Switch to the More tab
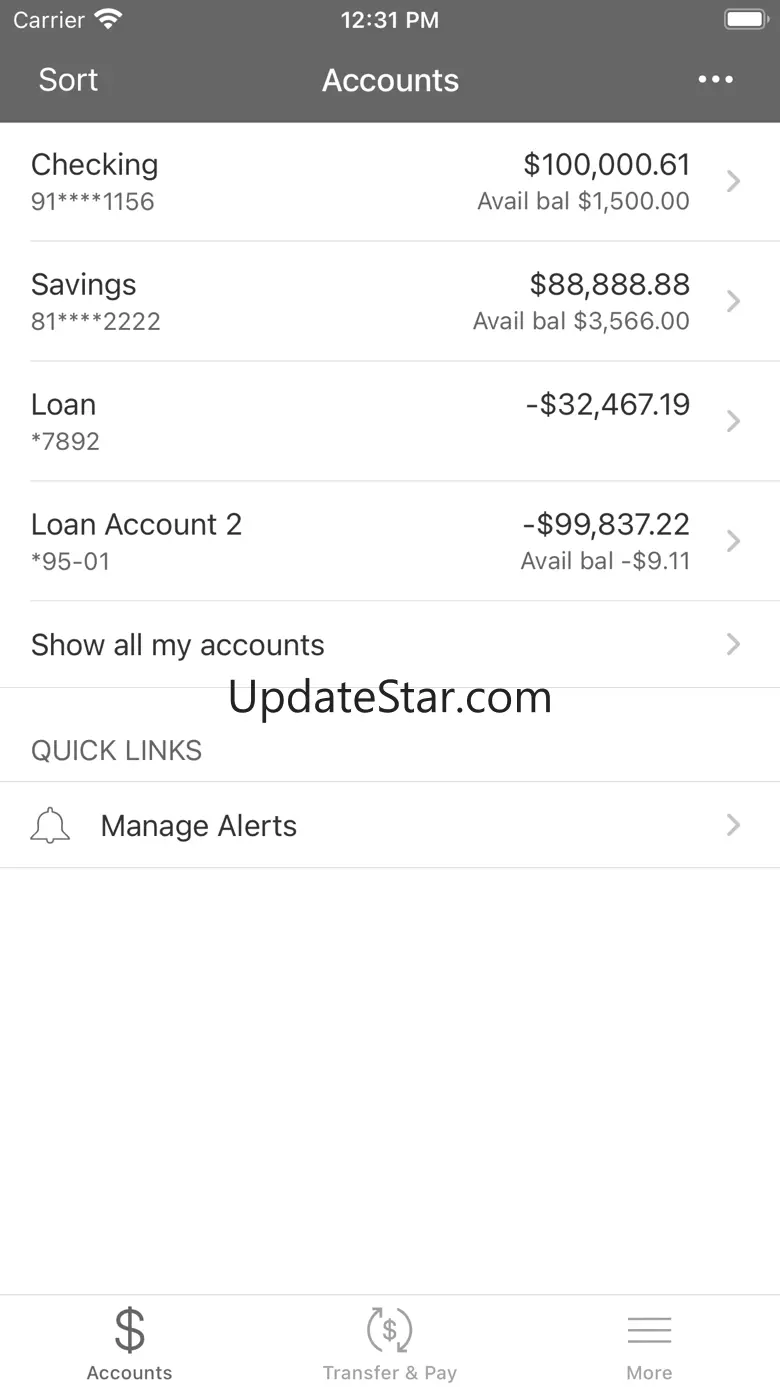The image size is (780, 1387). [649, 1342]
